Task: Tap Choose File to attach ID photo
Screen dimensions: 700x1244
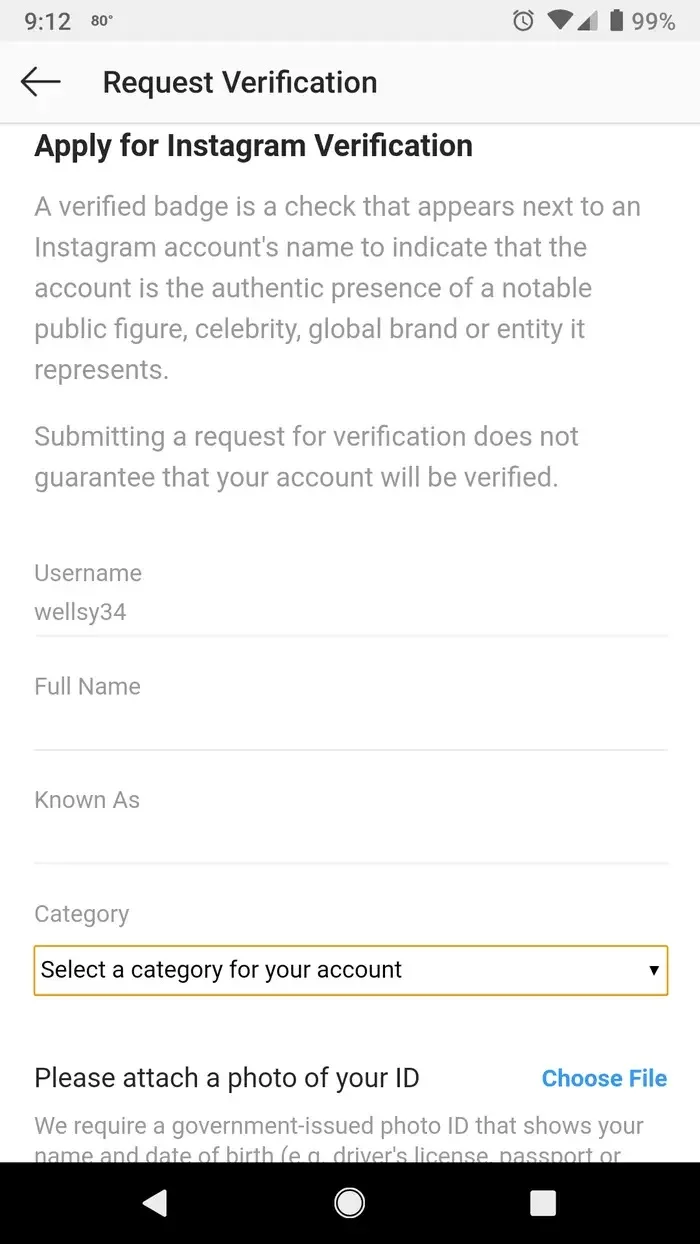Action: [604, 1078]
